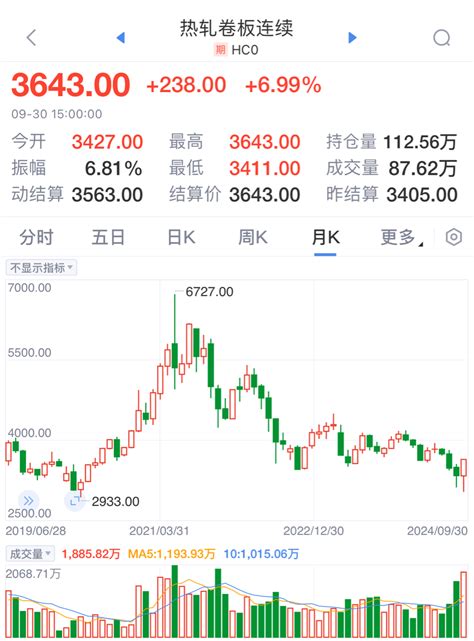Open the 不显示指标 indicator dropdown
Screen dimensions: 474x641
41,268
